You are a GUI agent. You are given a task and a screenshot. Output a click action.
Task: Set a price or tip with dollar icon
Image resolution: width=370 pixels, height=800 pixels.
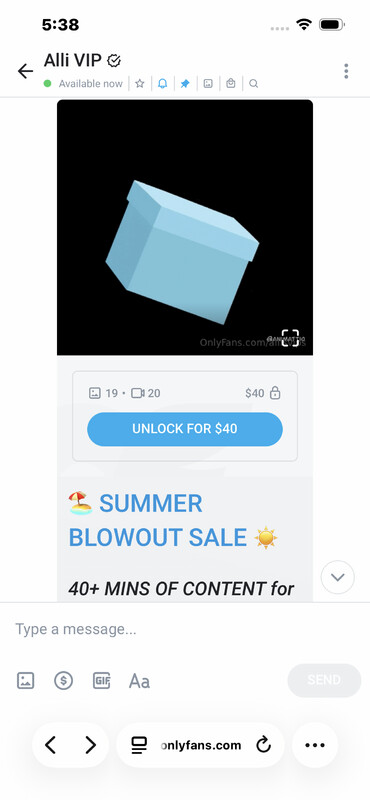(63, 681)
